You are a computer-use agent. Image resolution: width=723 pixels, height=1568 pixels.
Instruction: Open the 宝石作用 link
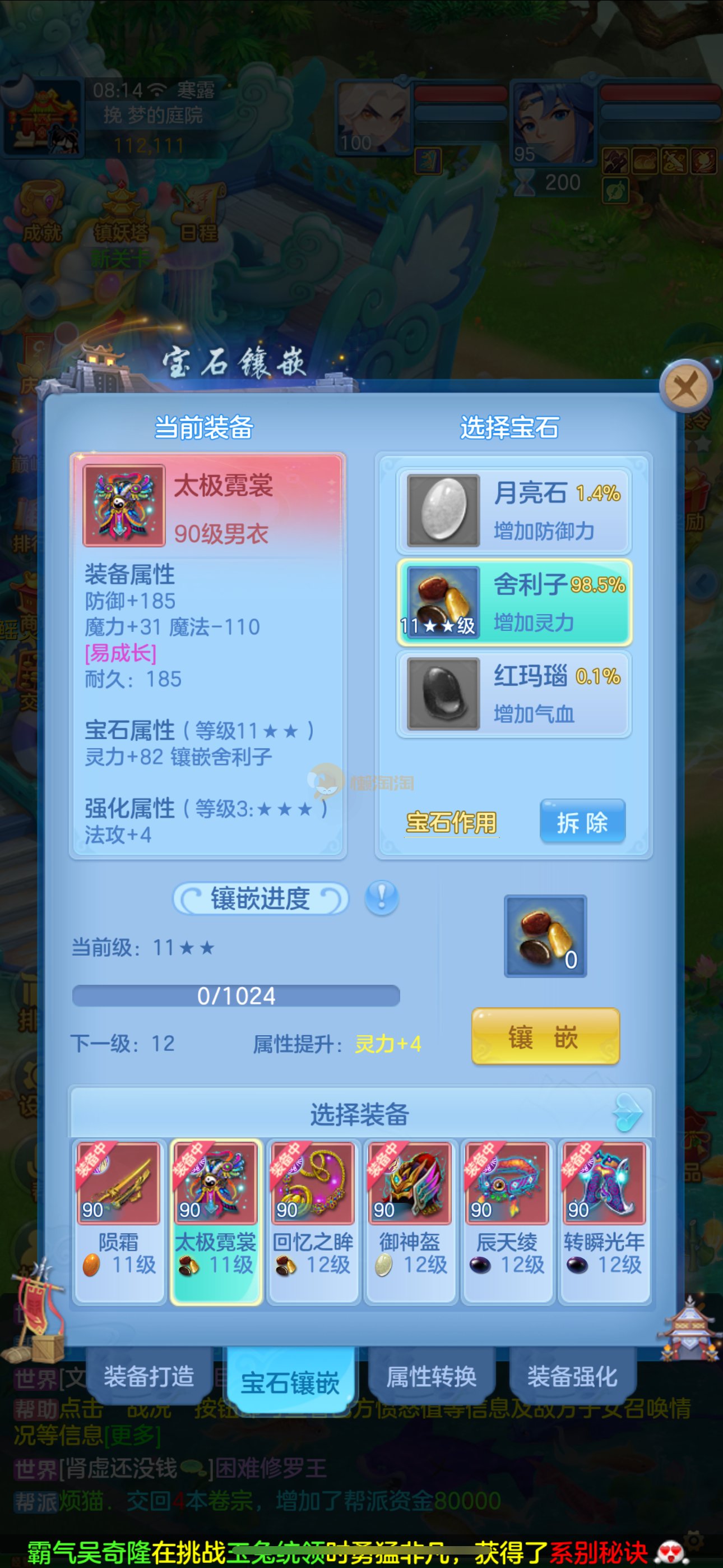click(x=451, y=822)
